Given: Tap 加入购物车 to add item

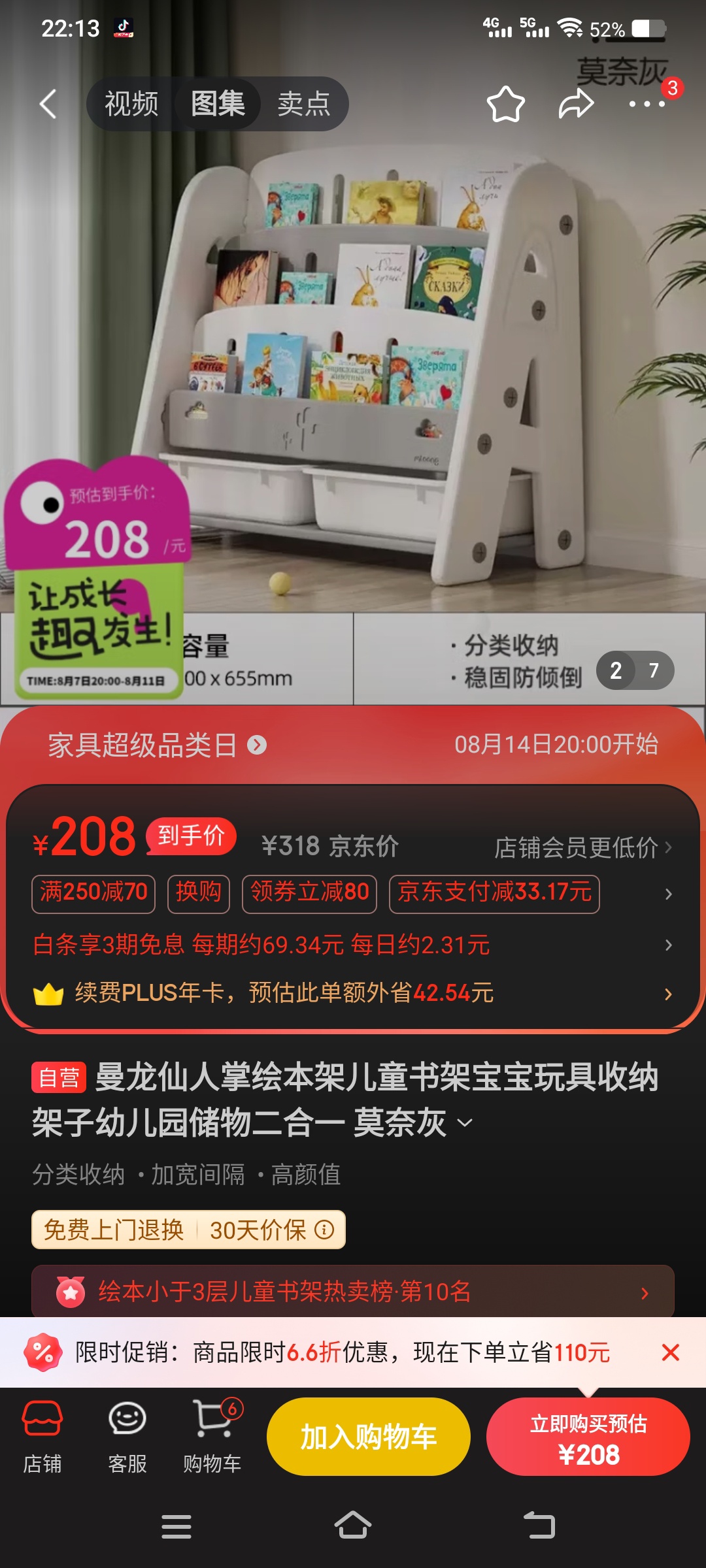Looking at the screenshot, I should (x=369, y=1437).
